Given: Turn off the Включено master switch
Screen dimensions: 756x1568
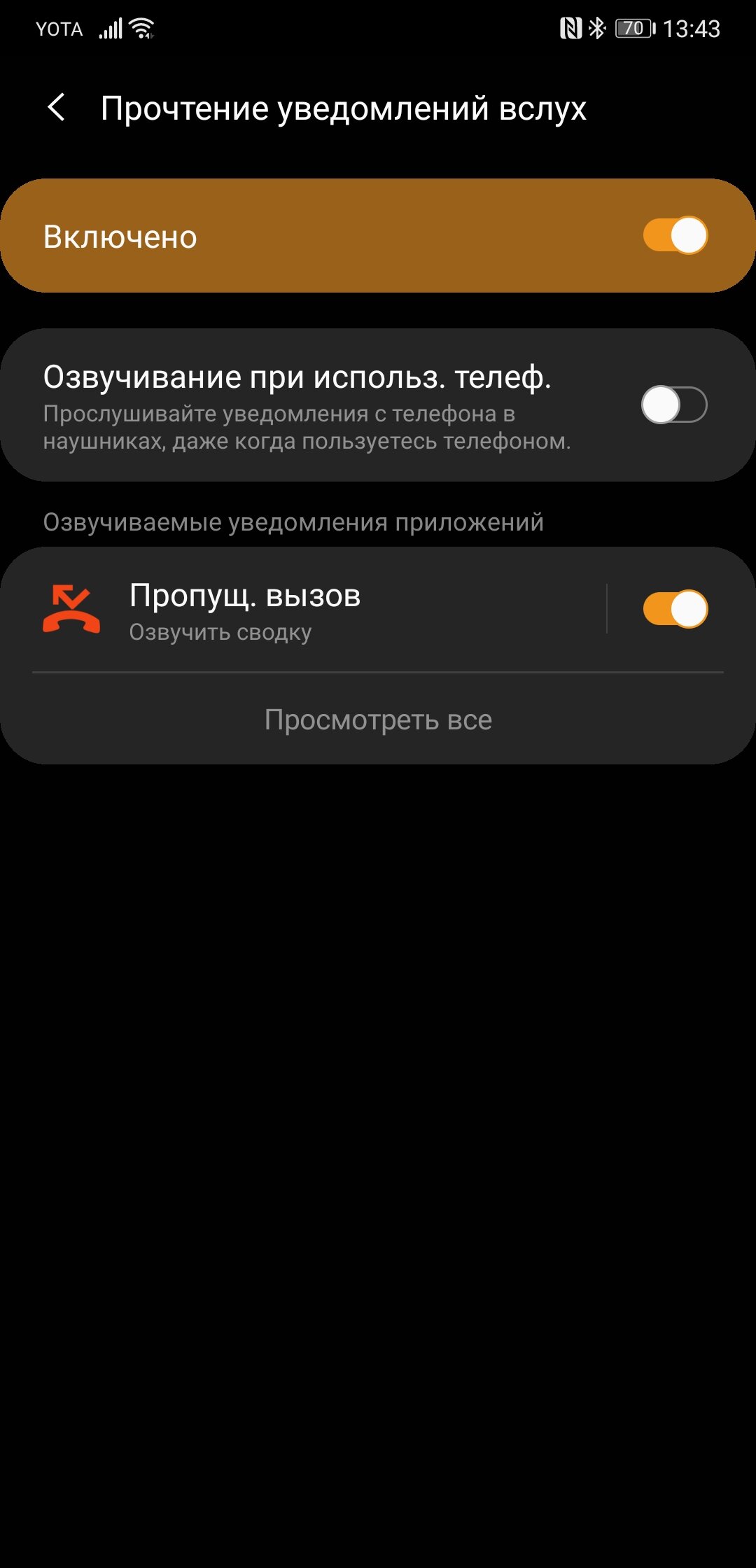Looking at the screenshot, I should click(x=675, y=235).
